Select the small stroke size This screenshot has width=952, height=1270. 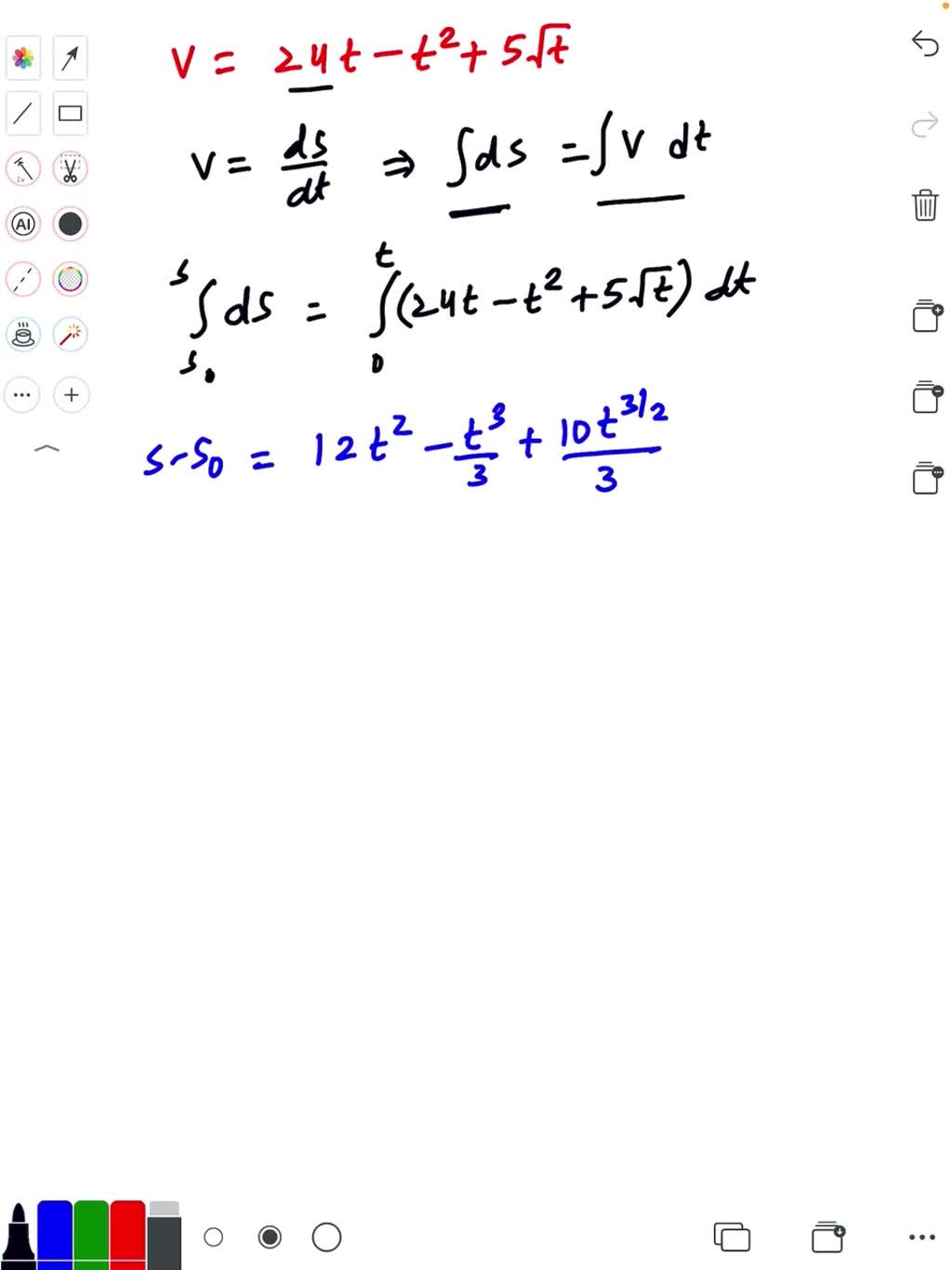tap(214, 1237)
